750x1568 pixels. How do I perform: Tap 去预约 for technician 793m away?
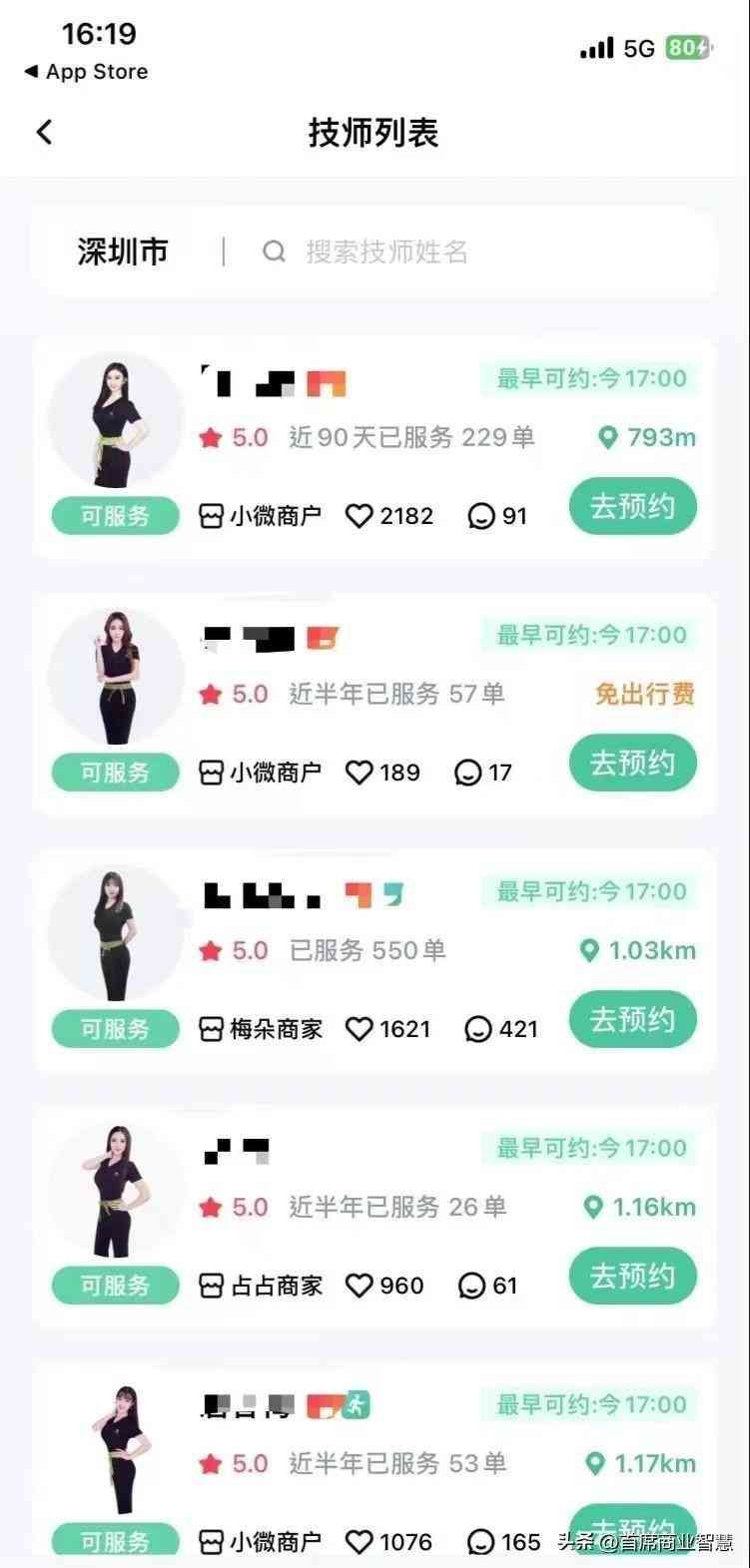pyautogui.click(x=632, y=507)
